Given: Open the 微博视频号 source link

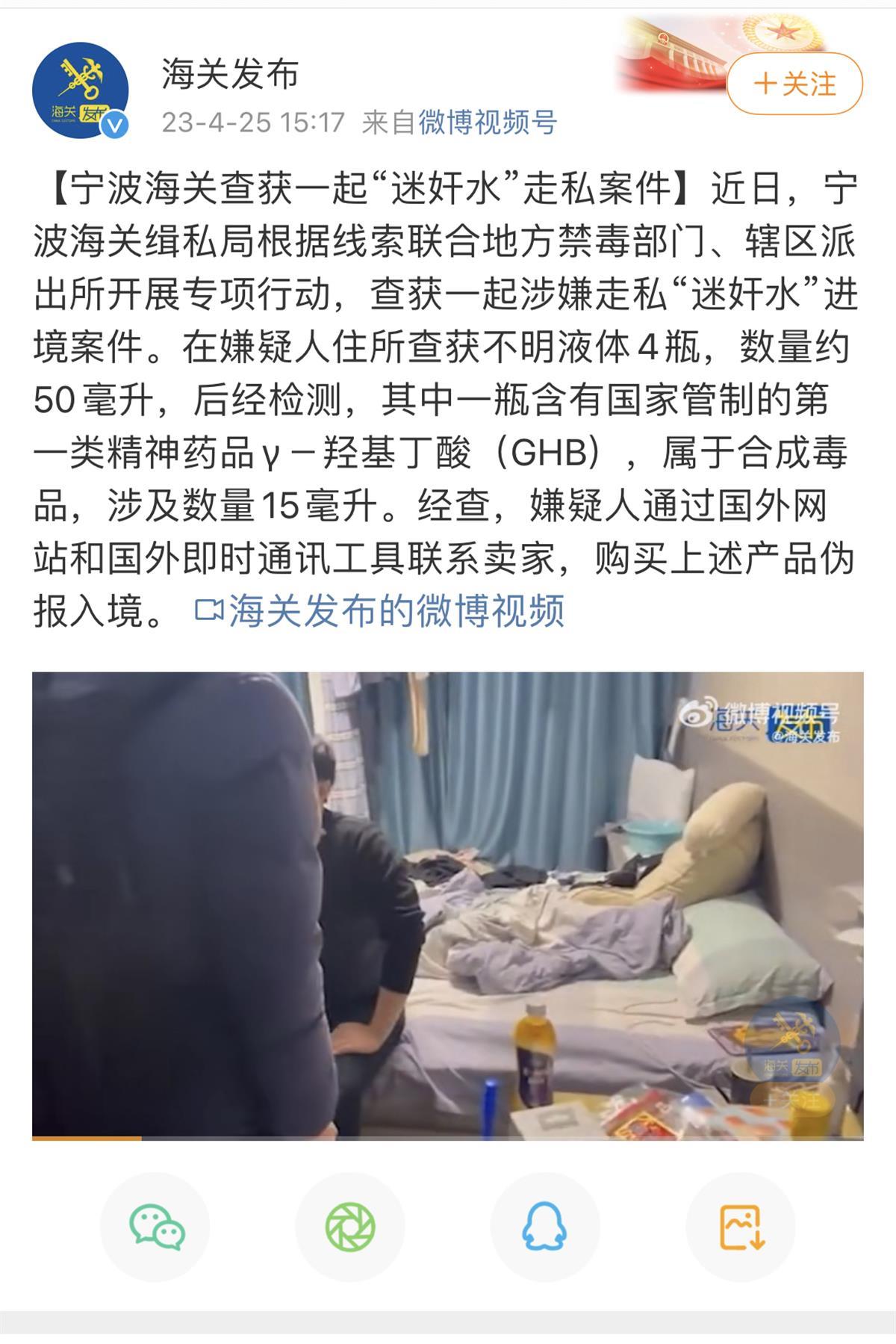Looking at the screenshot, I should pyautogui.click(x=488, y=122).
